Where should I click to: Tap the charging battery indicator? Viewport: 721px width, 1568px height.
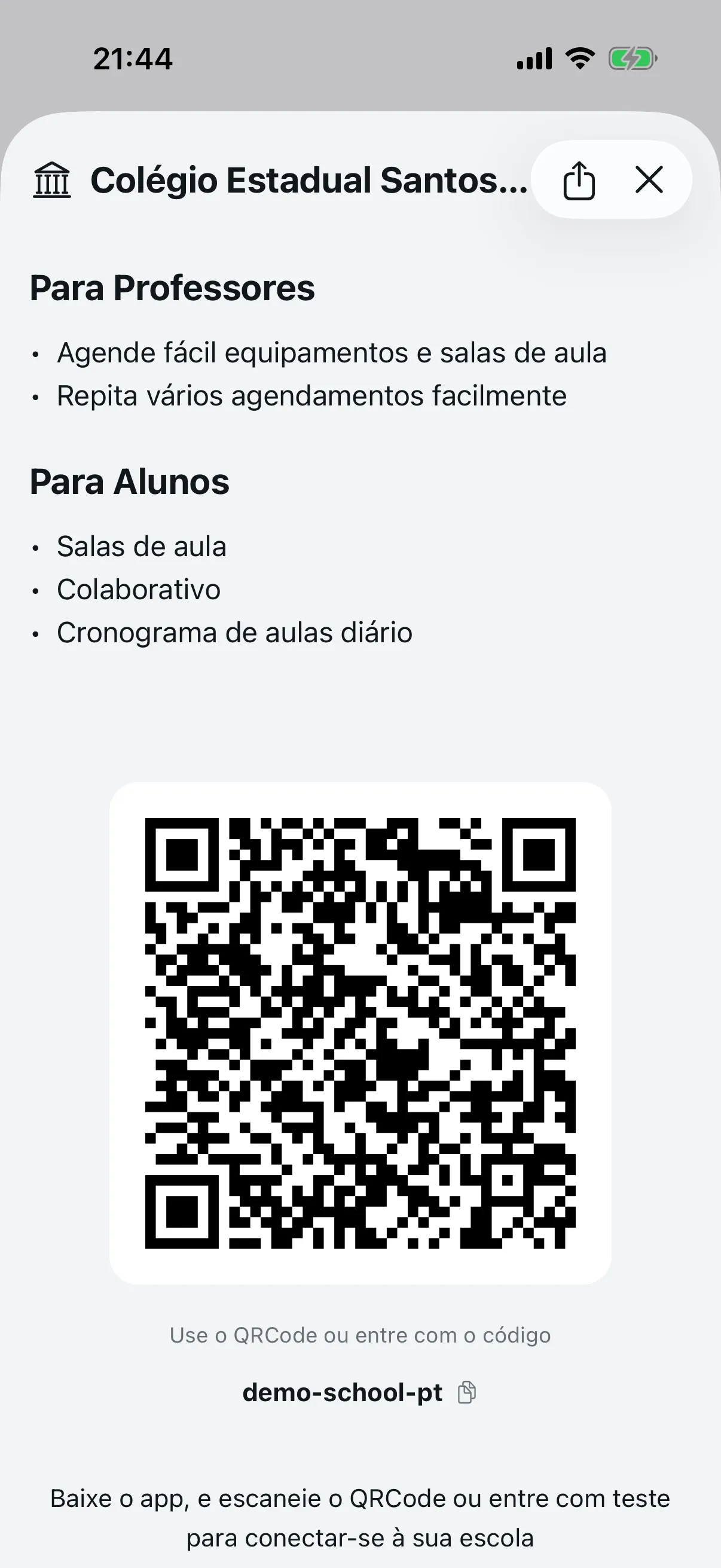(632, 58)
